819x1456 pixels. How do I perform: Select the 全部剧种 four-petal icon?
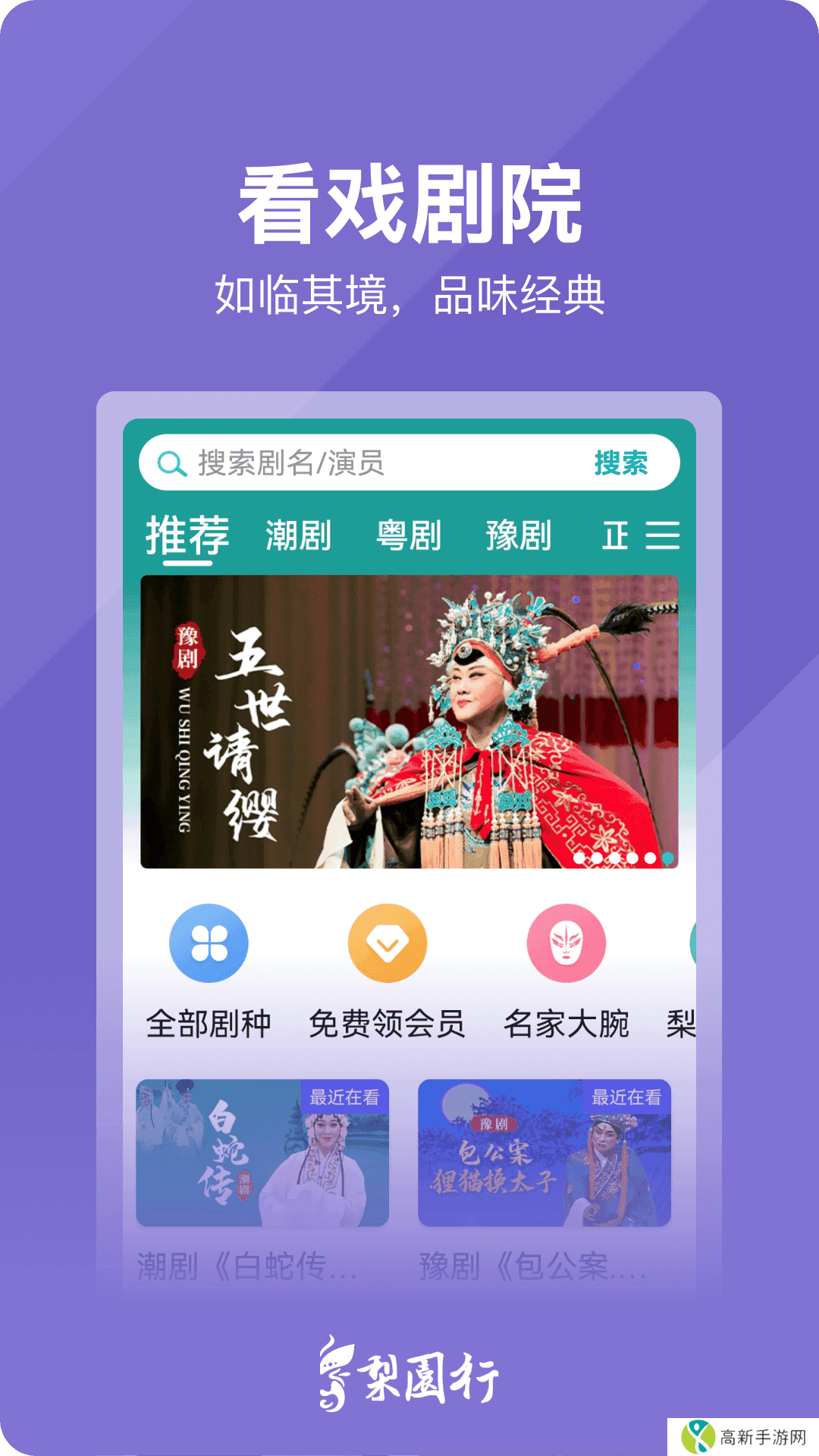coord(208,943)
